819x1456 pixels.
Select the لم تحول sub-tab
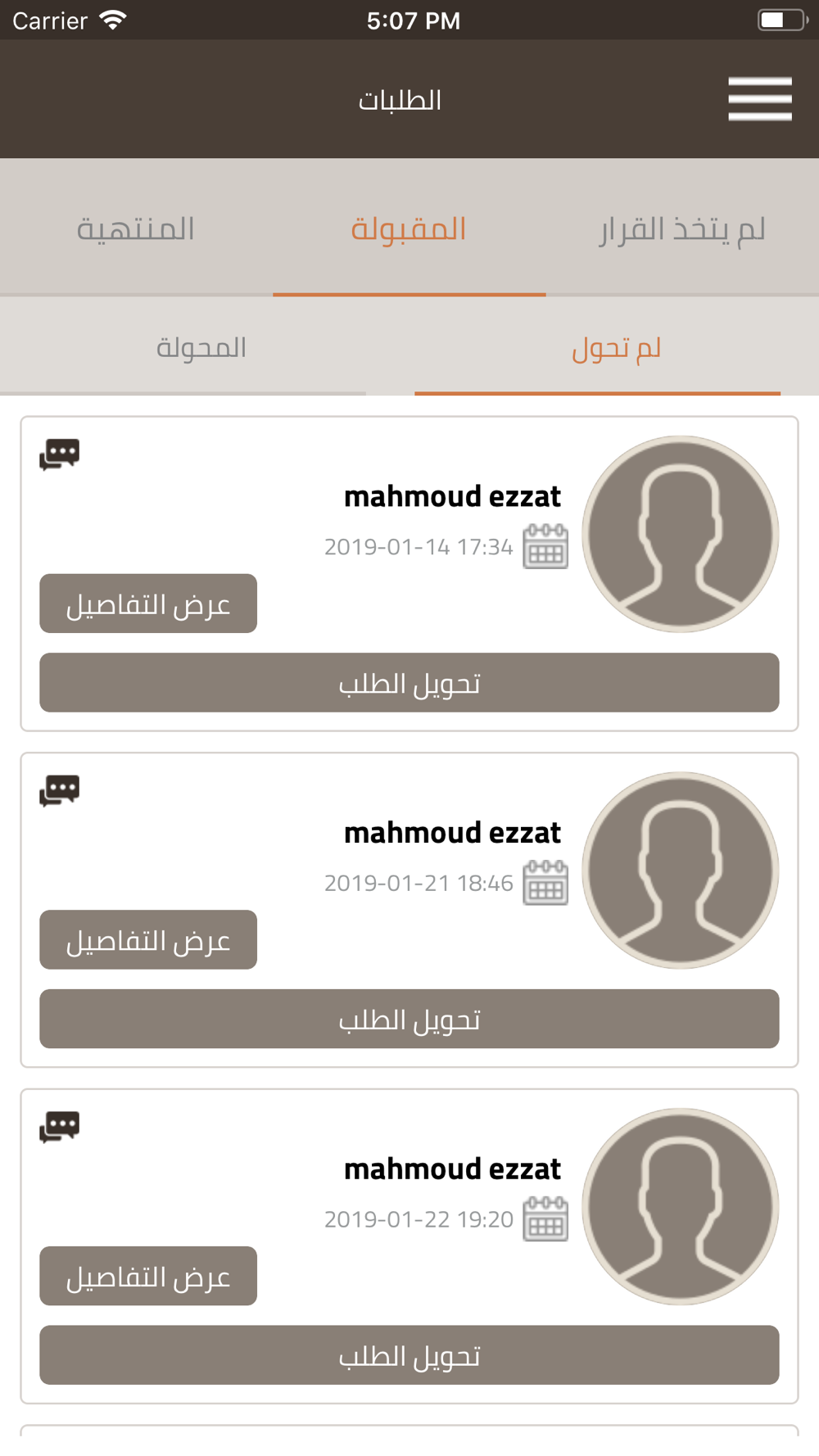coord(616,347)
